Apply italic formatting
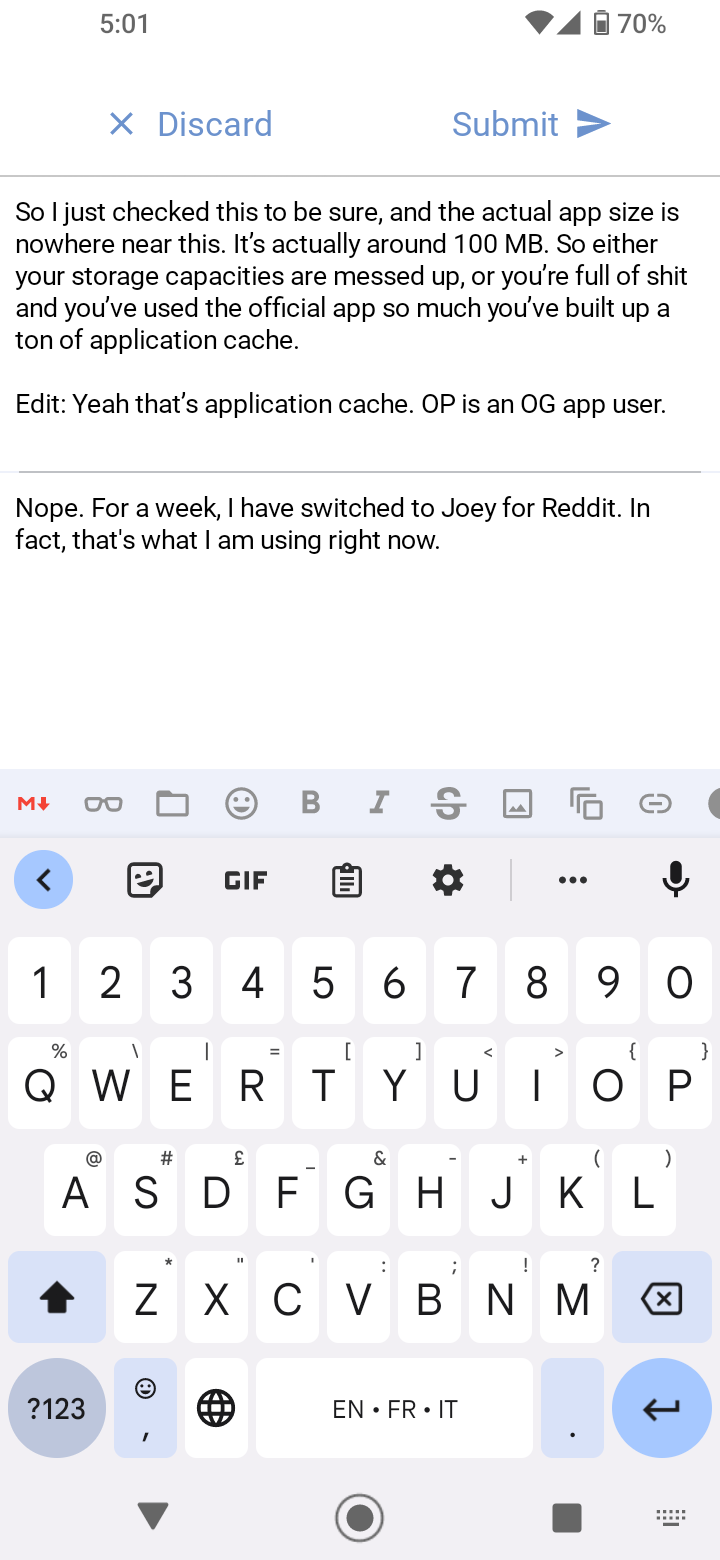 pos(379,803)
